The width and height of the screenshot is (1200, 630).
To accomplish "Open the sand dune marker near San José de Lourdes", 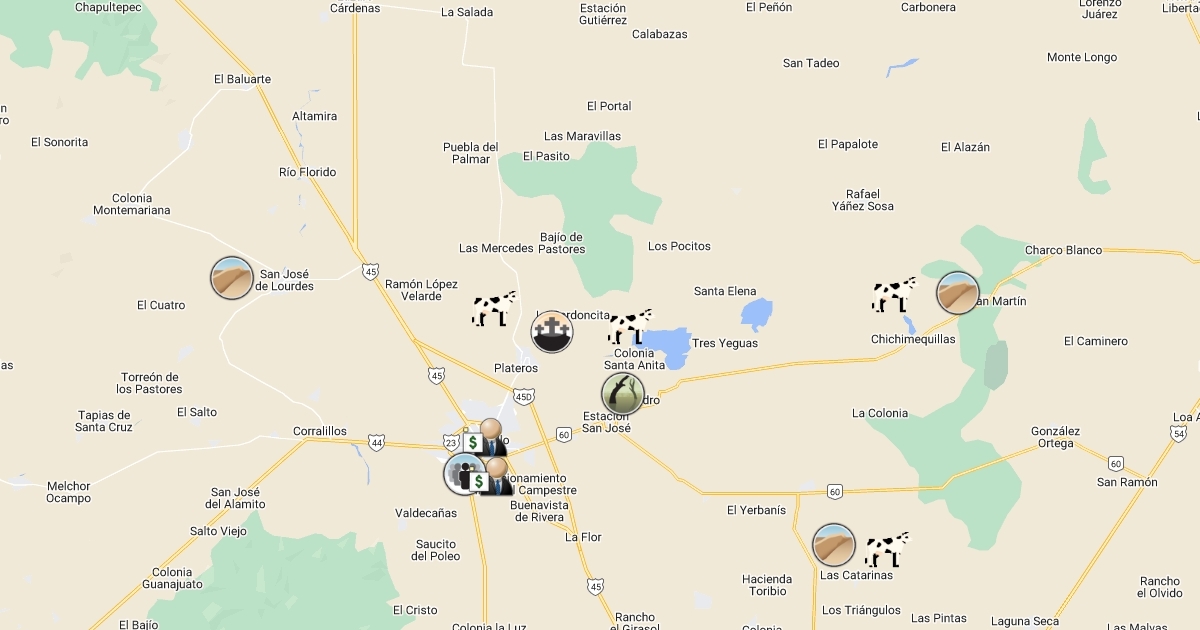I will coord(232,278).
